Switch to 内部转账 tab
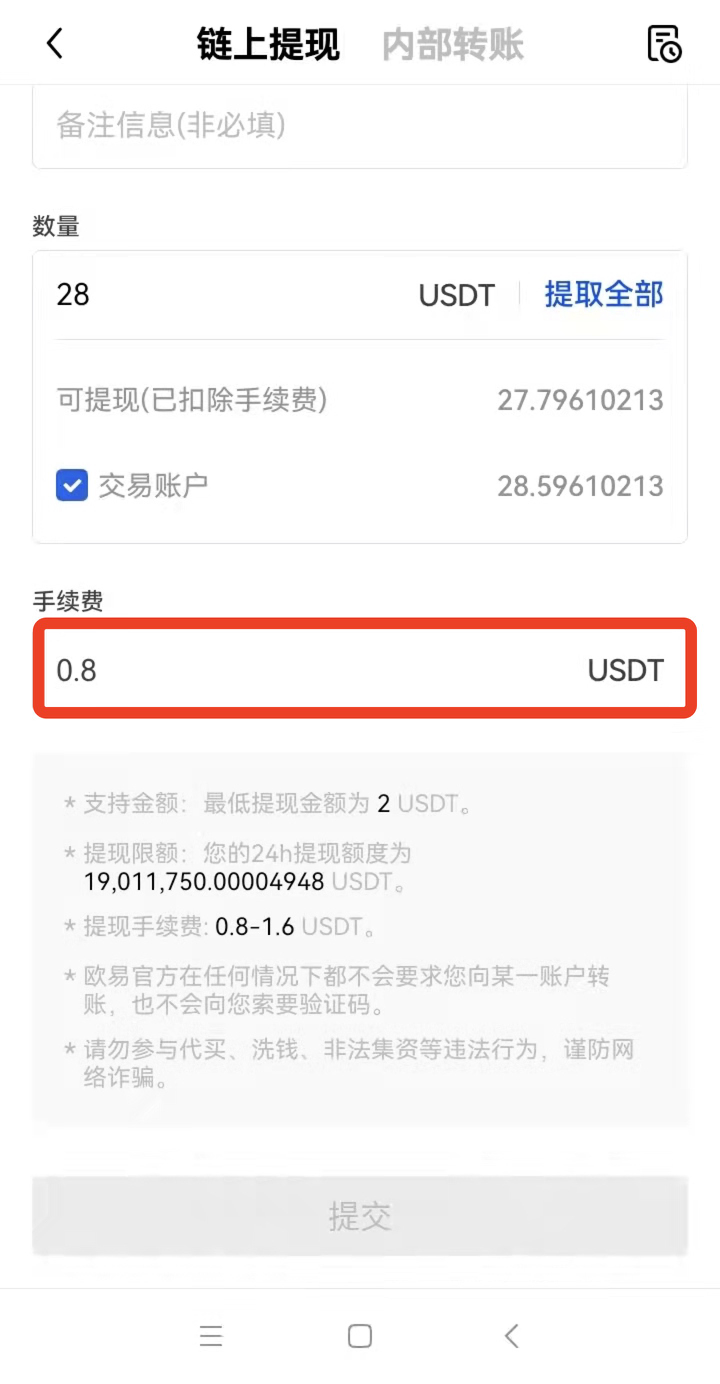720x1384 pixels. point(453,45)
